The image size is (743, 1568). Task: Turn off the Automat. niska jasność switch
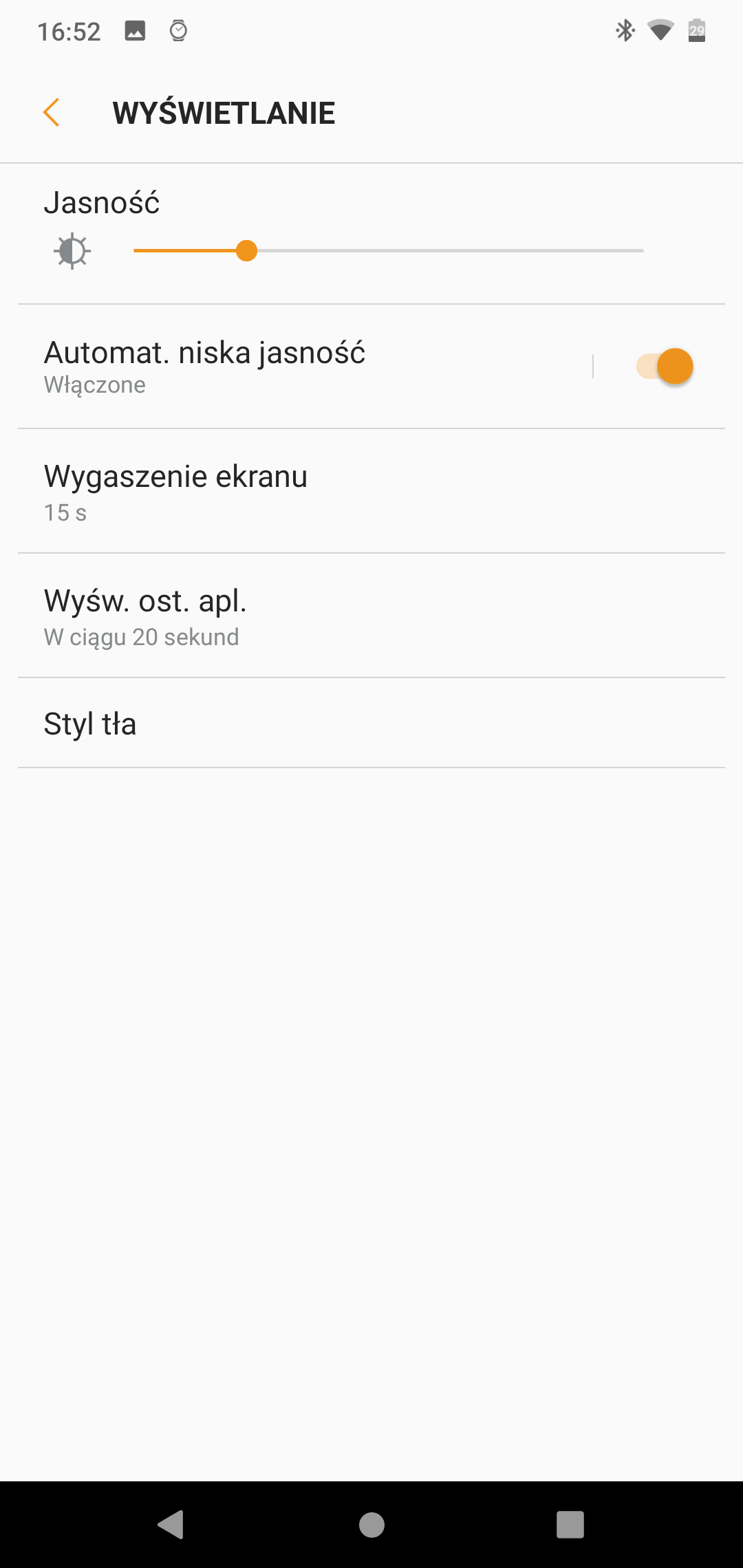click(665, 366)
